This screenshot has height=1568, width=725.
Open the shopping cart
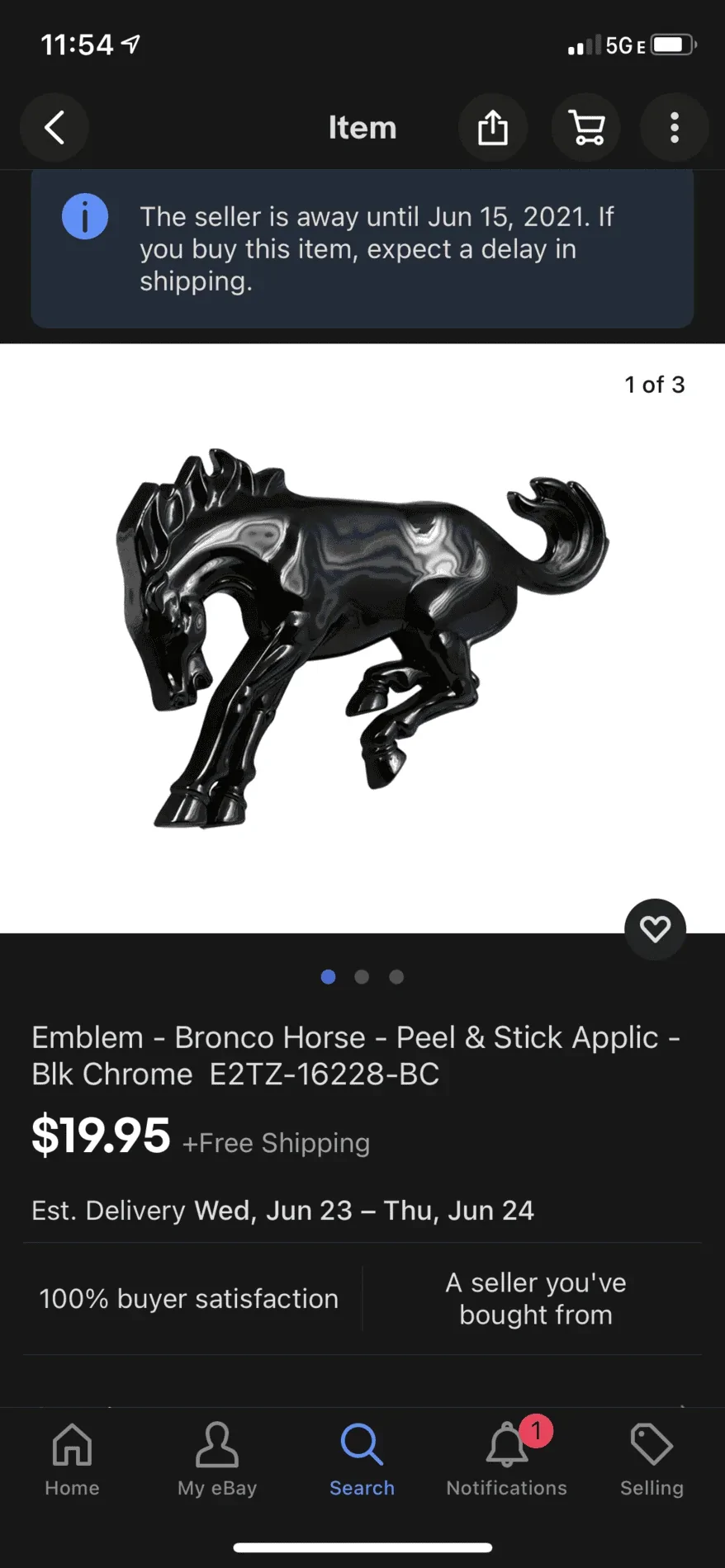pos(586,128)
